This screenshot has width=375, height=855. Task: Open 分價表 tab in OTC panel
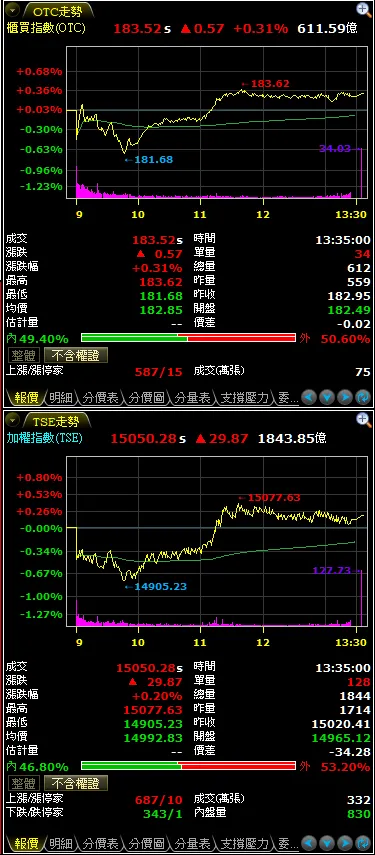pyautogui.click(x=100, y=398)
